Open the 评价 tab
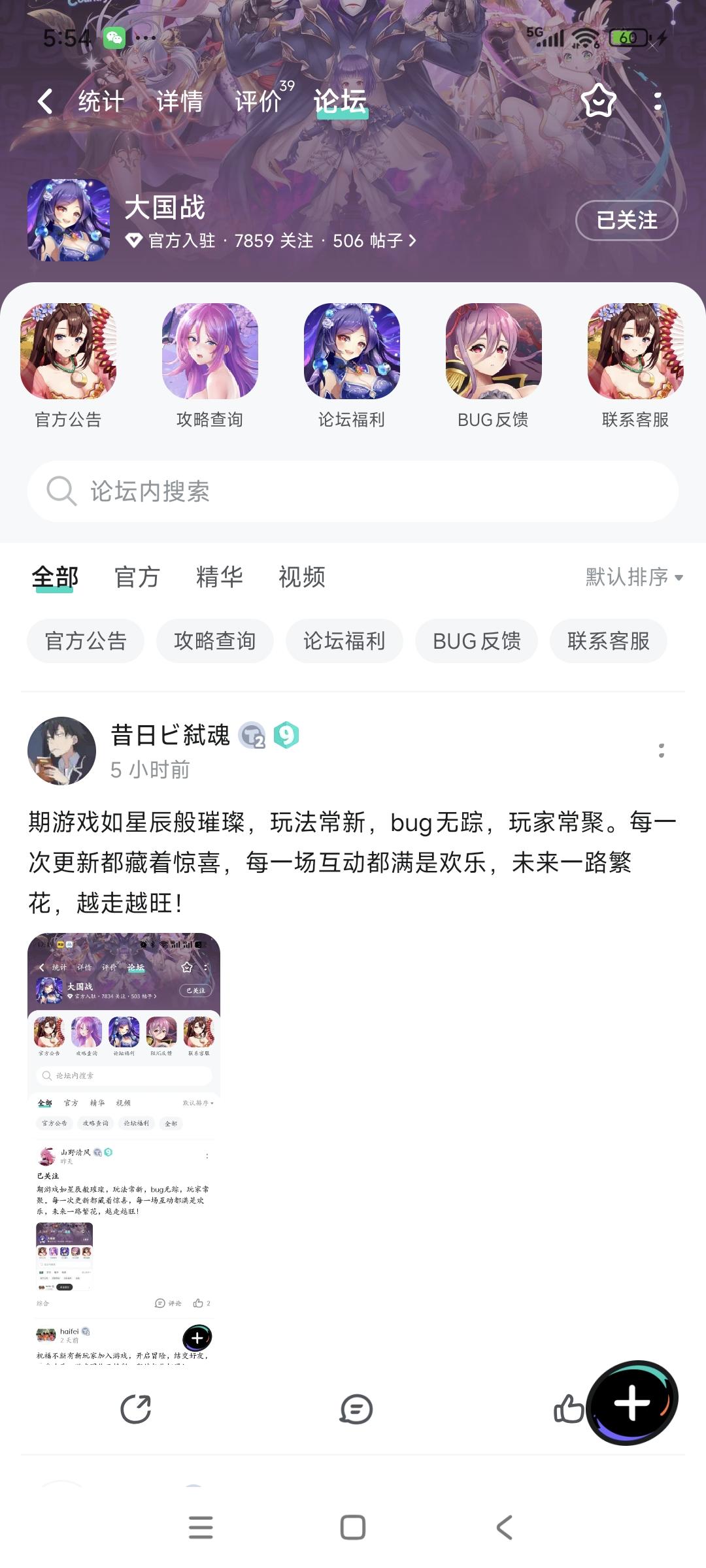The image size is (706, 1568). [258, 101]
